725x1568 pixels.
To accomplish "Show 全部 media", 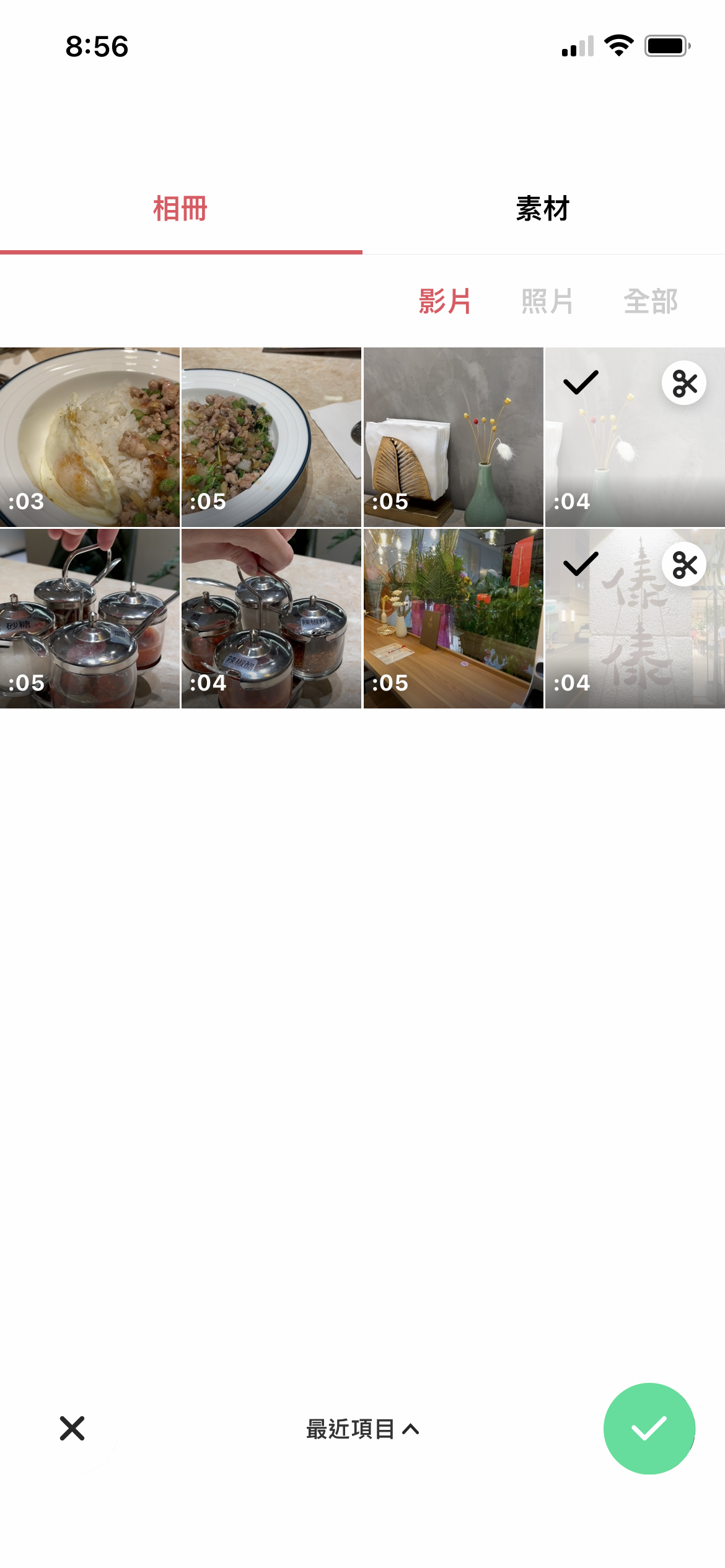I will pos(651,302).
